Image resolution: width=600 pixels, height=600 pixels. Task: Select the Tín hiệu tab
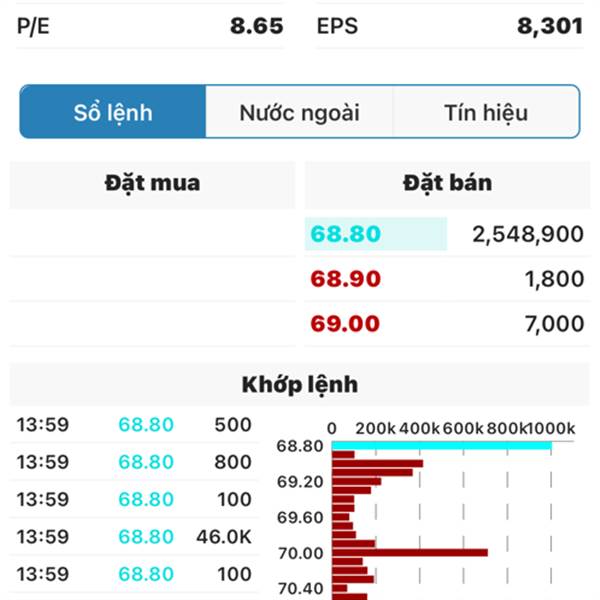click(x=485, y=112)
